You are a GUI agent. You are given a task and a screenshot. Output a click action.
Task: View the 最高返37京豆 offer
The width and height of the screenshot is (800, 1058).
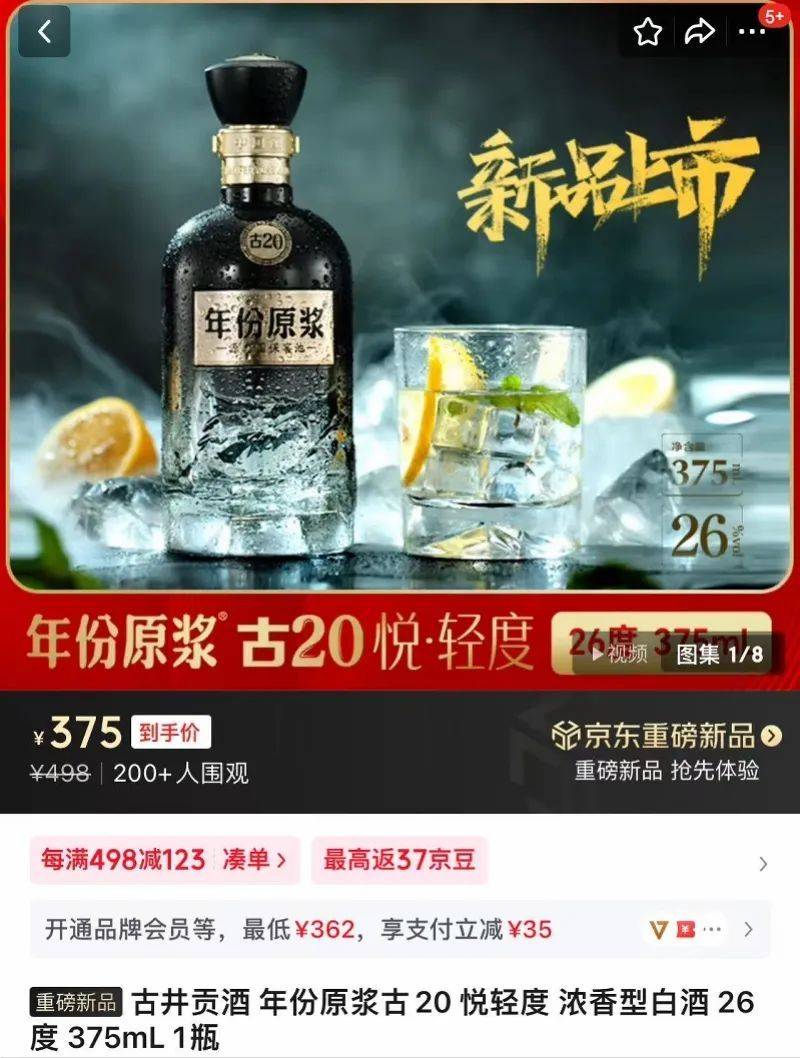pos(399,859)
